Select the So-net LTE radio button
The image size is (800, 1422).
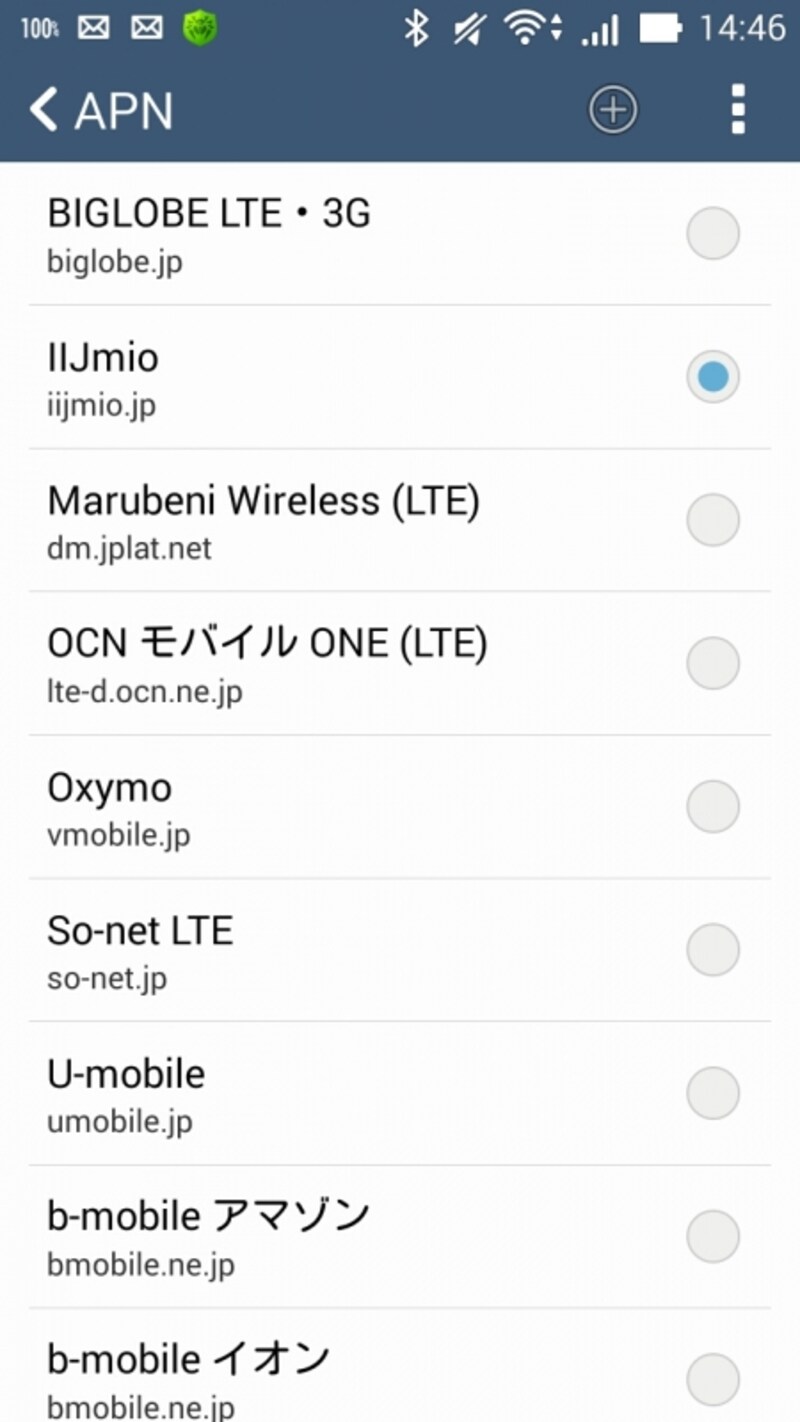click(713, 950)
